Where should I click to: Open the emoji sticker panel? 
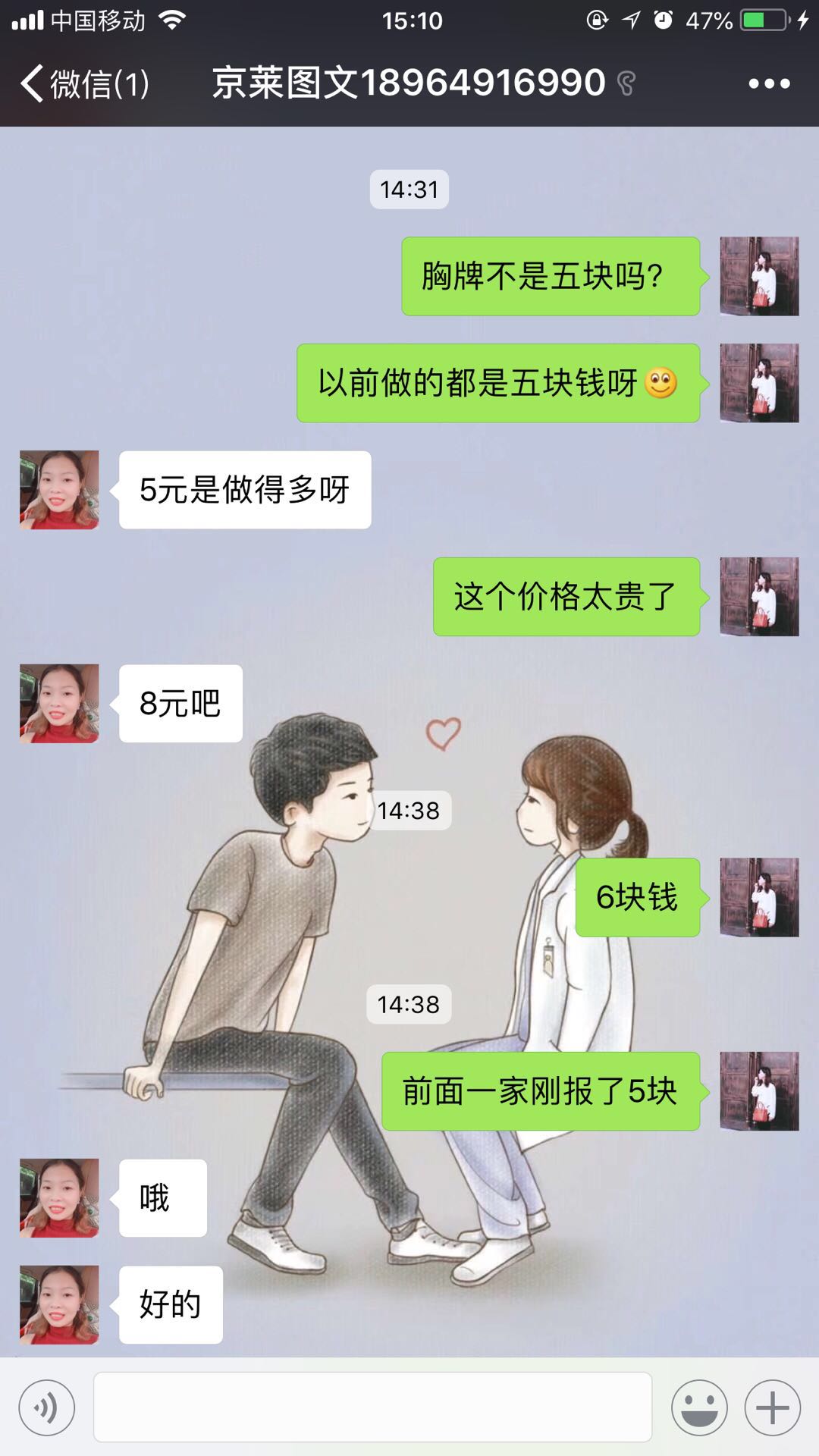pyautogui.click(x=699, y=1408)
